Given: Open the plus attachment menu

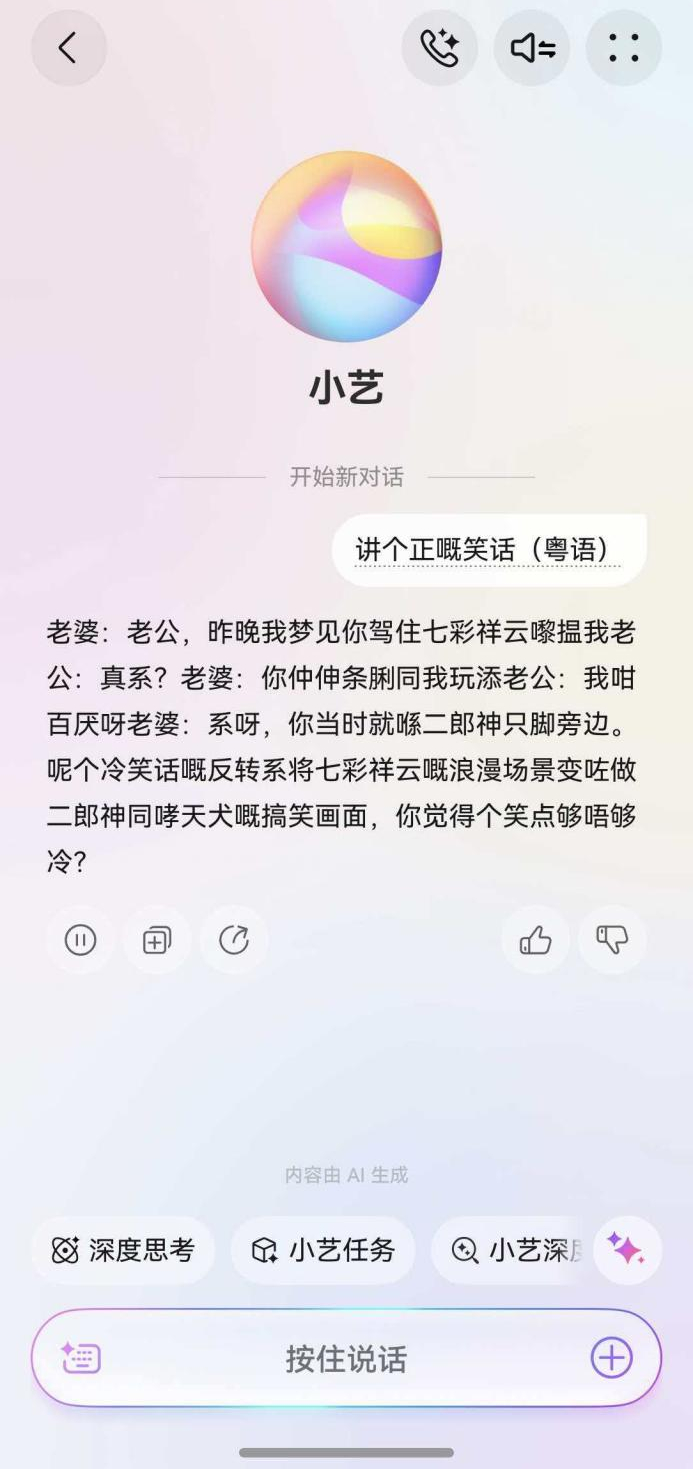Looking at the screenshot, I should [x=611, y=1358].
